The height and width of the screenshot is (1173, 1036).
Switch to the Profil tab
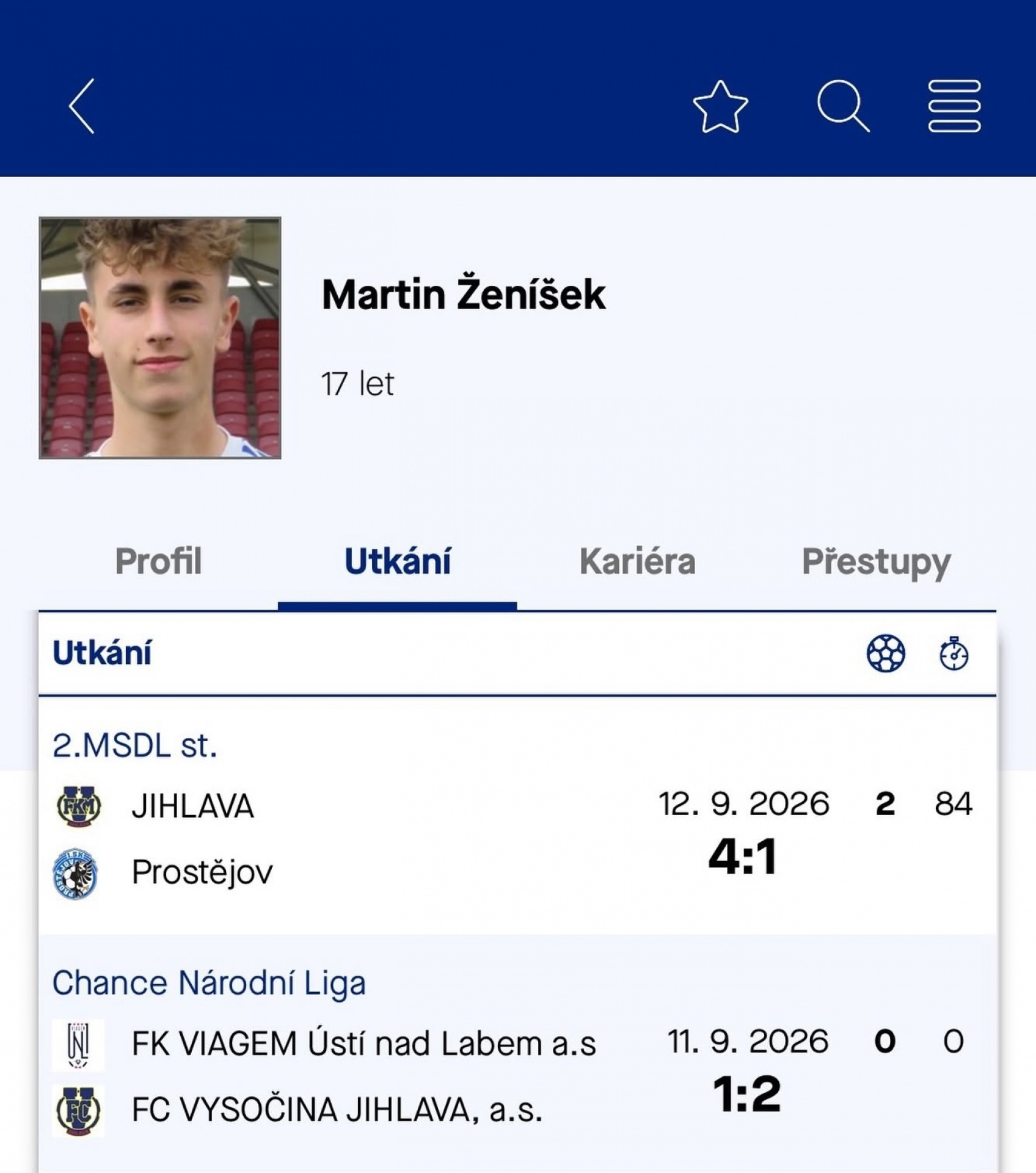click(158, 561)
